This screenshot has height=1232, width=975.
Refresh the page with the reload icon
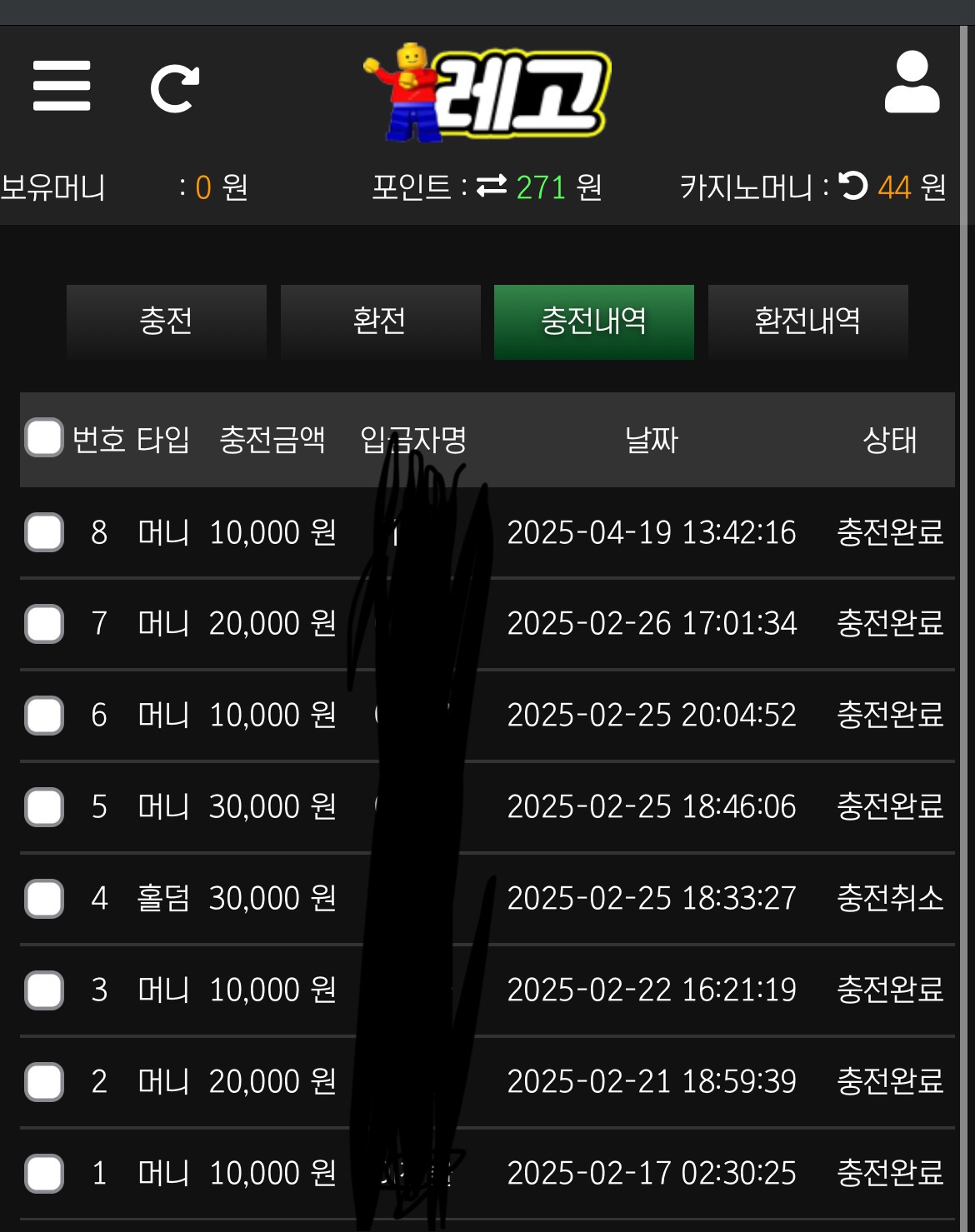coord(174,88)
